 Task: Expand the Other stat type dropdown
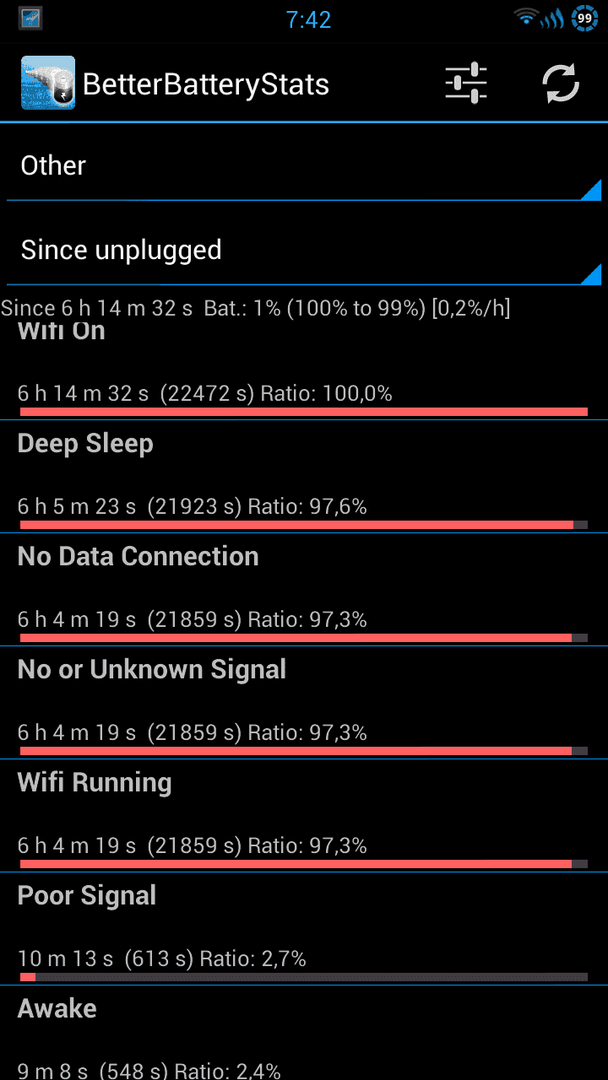[x=304, y=166]
